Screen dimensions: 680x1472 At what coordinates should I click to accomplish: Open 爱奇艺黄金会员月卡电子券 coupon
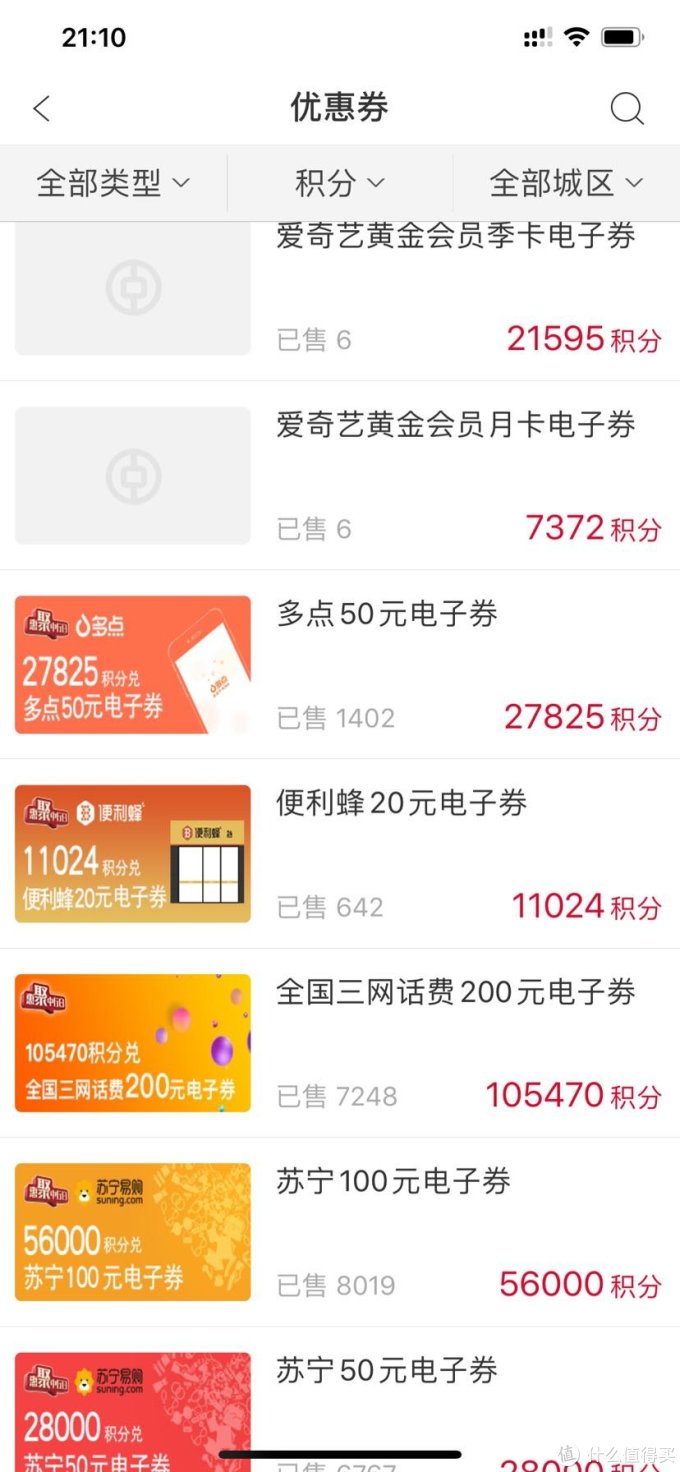[x=455, y=425]
